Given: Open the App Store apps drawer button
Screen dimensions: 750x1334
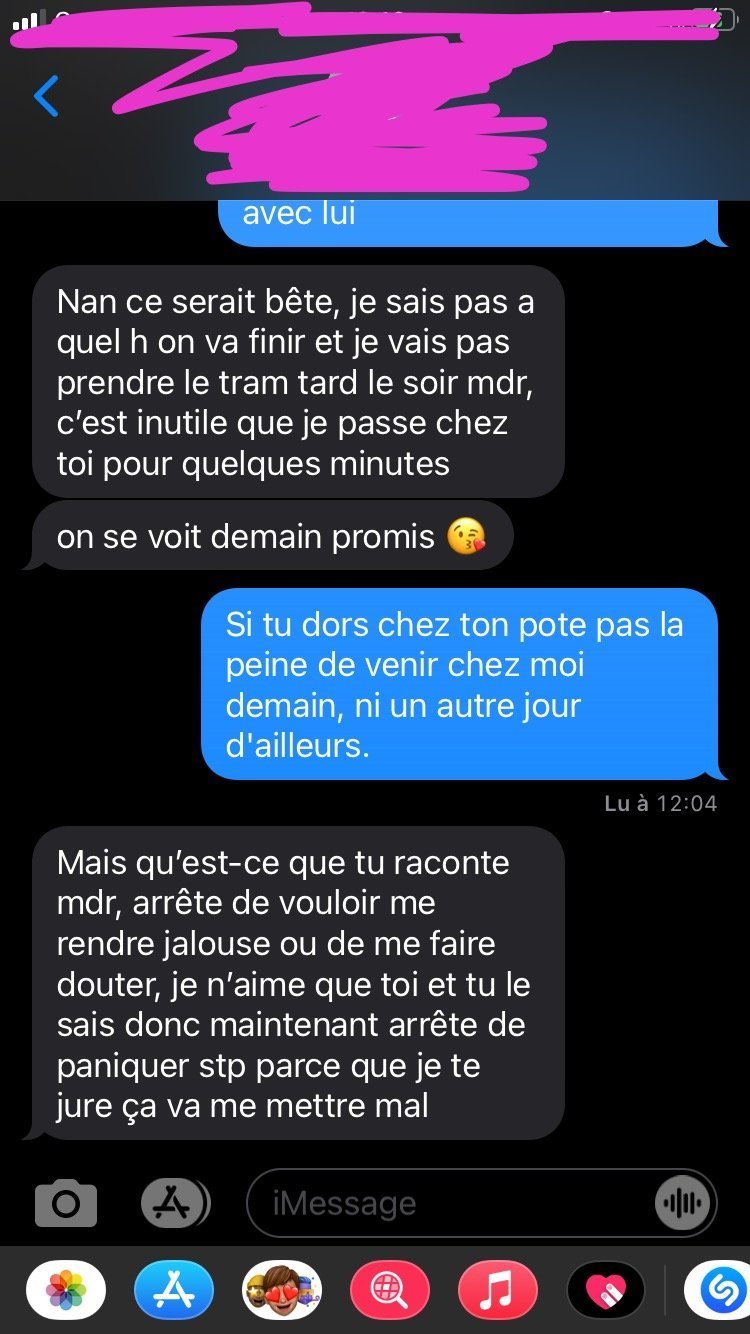Looking at the screenshot, I should (173, 1203).
